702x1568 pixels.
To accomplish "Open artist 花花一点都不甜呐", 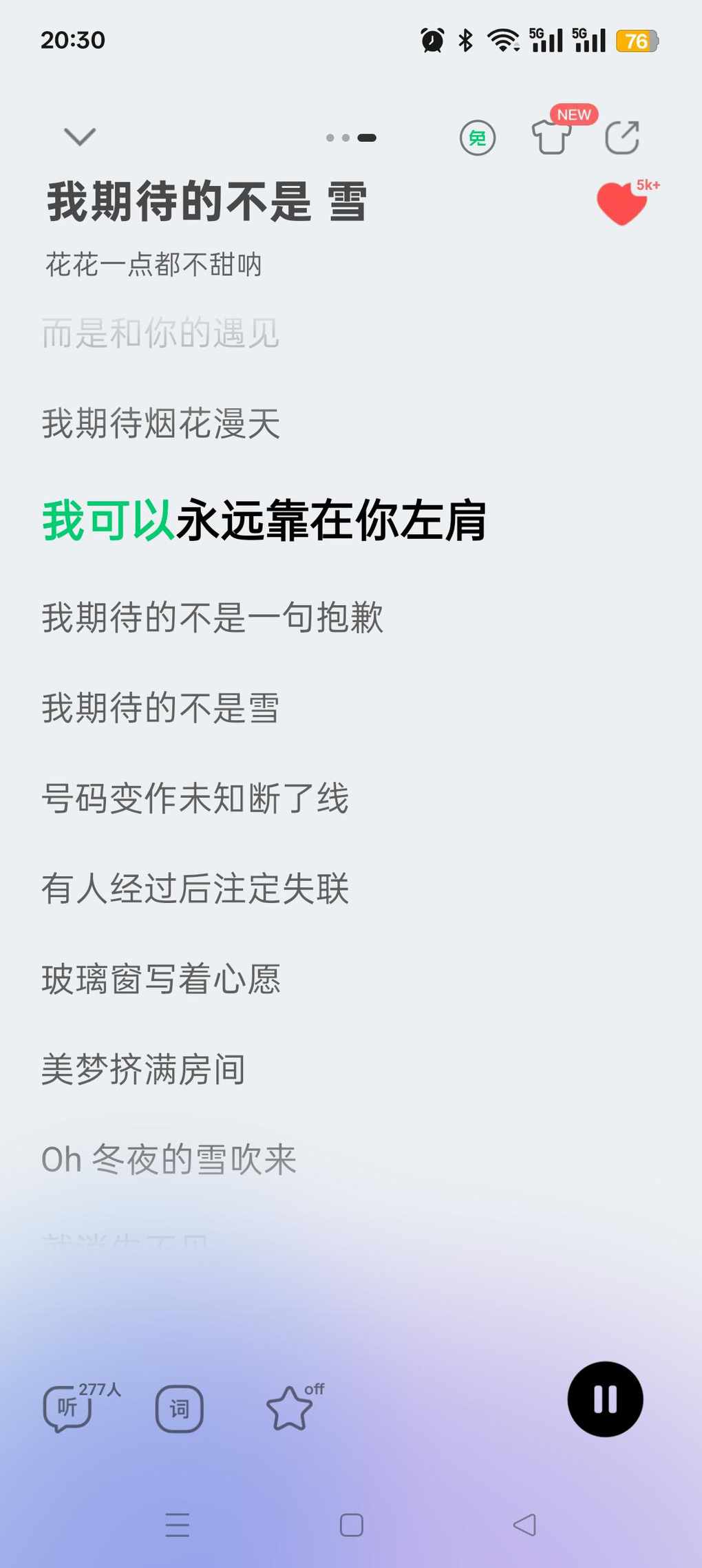I will point(153,264).
